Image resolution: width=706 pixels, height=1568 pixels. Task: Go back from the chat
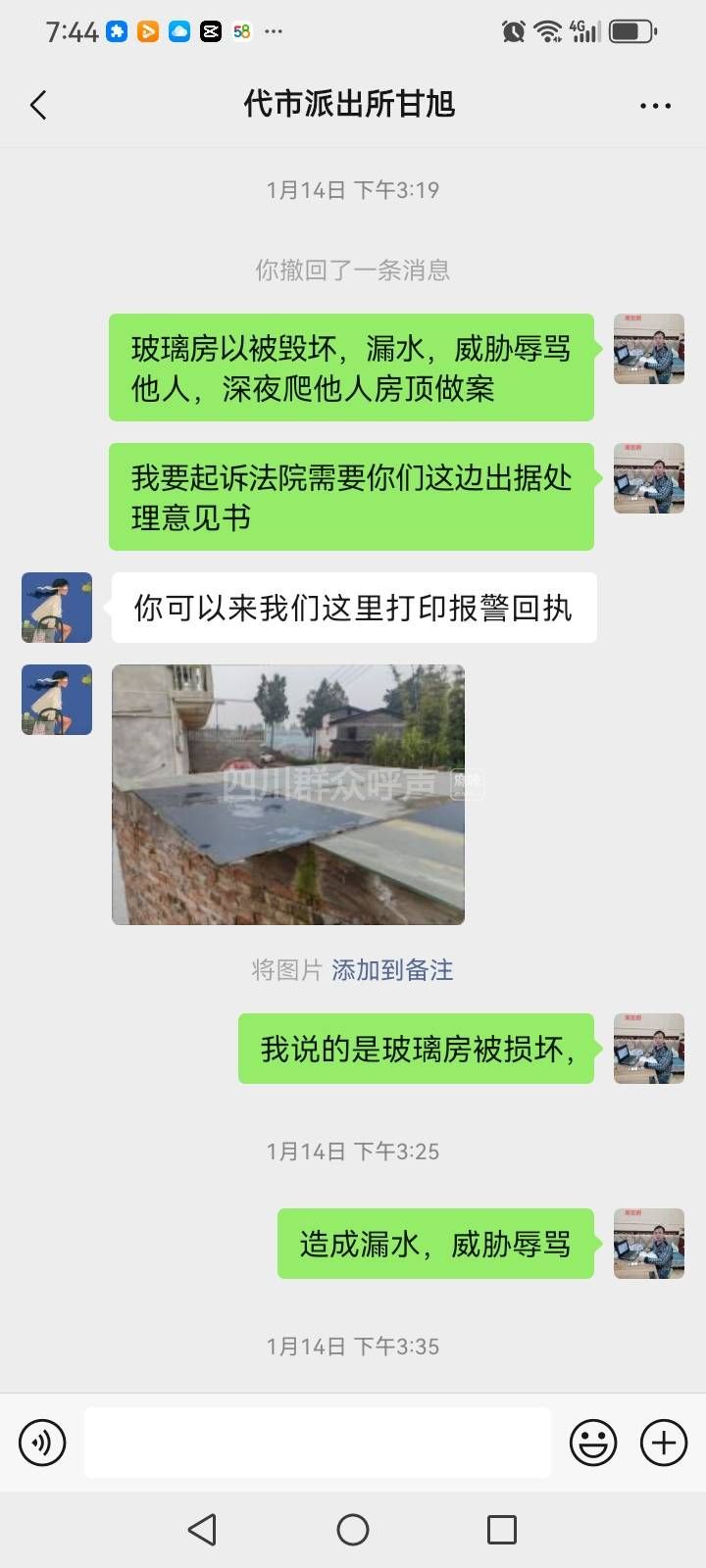(39, 105)
